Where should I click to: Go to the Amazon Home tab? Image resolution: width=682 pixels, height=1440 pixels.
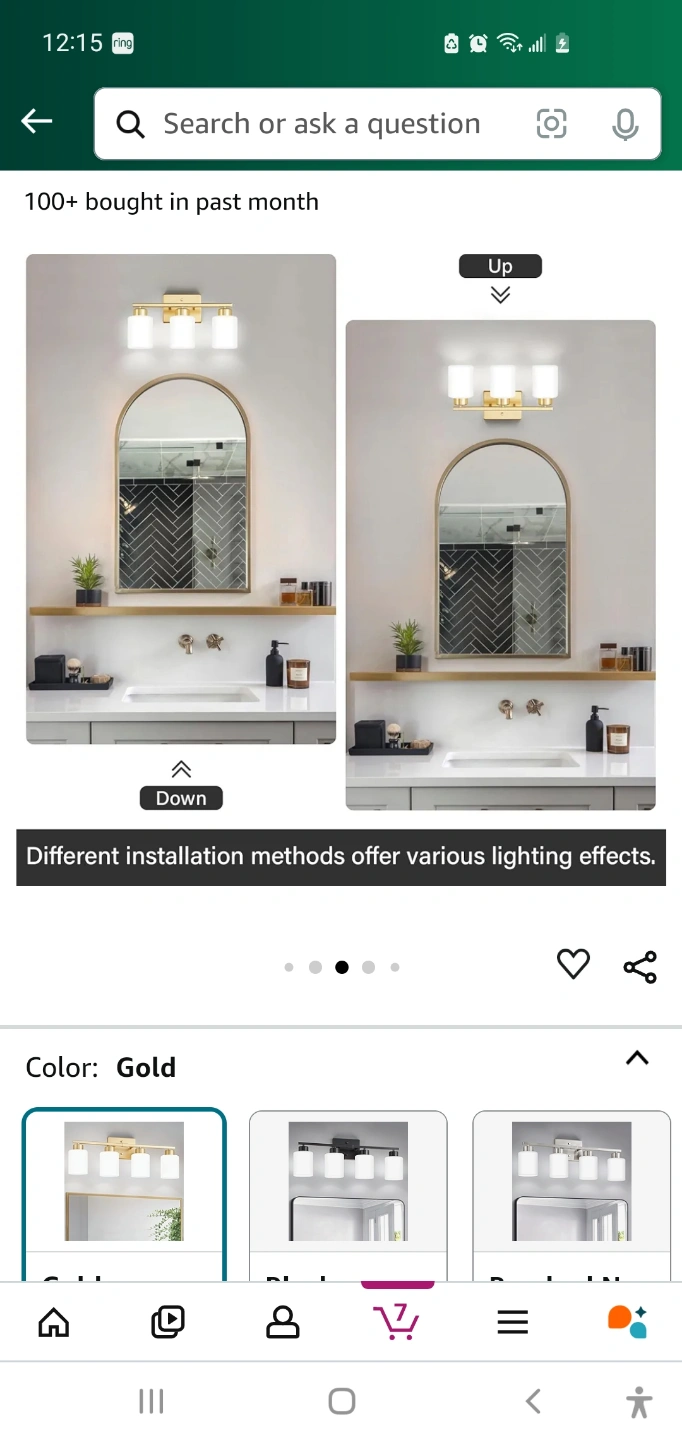point(54,1322)
